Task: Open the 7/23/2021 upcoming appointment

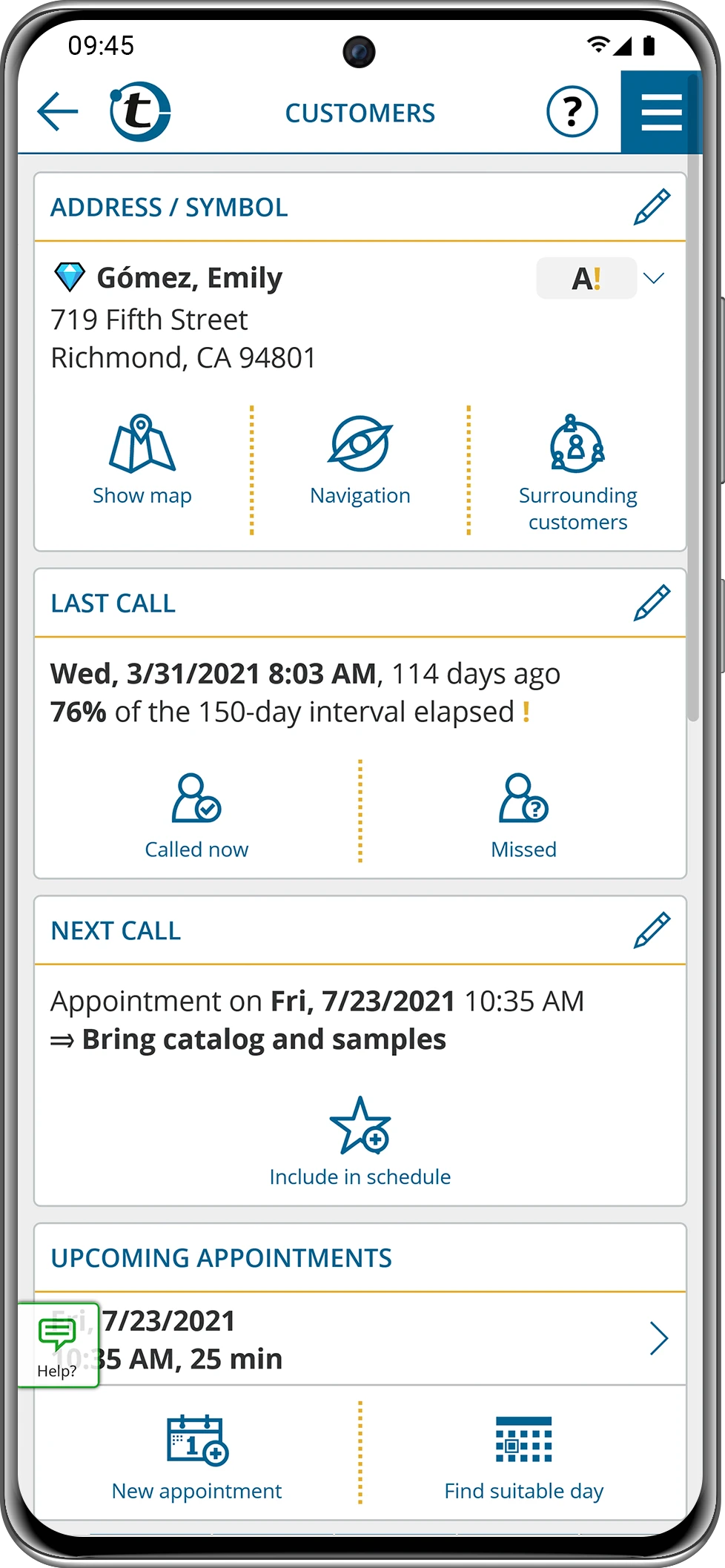Action: [360, 1339]
